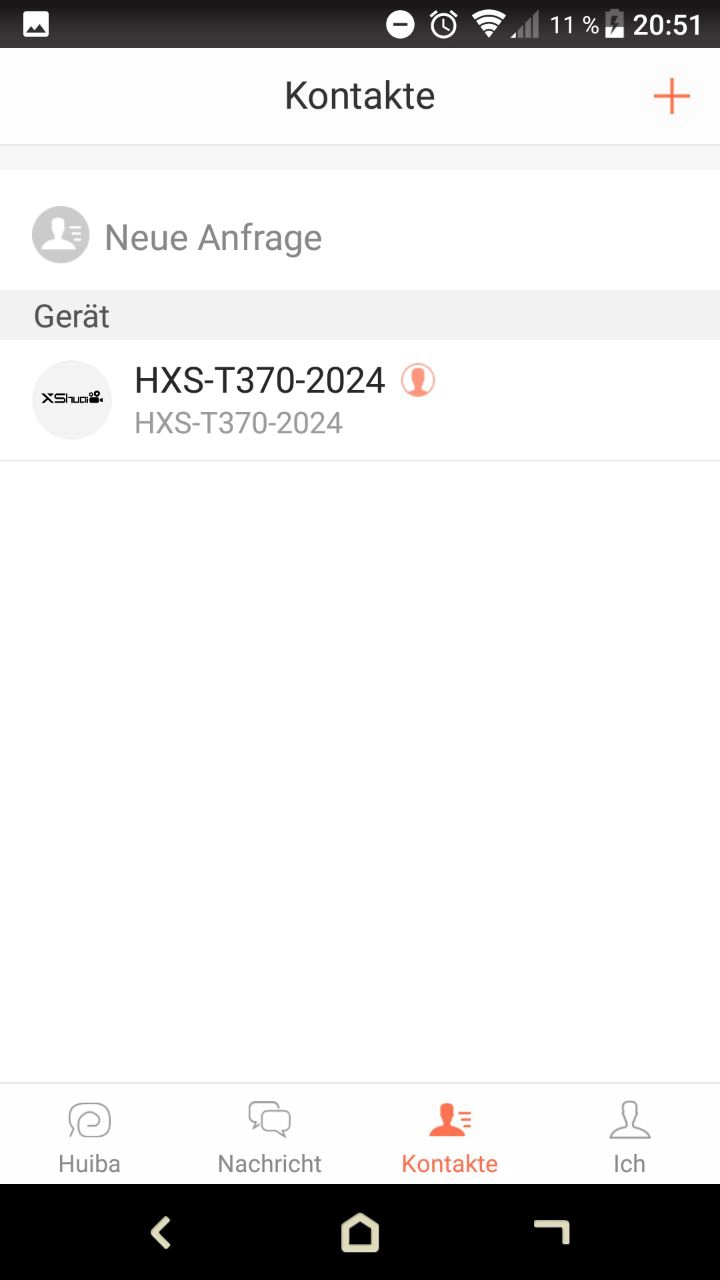
Task: Tap the plus icon to add a contact
Action: pyautogui.click(x=671, y=96)
